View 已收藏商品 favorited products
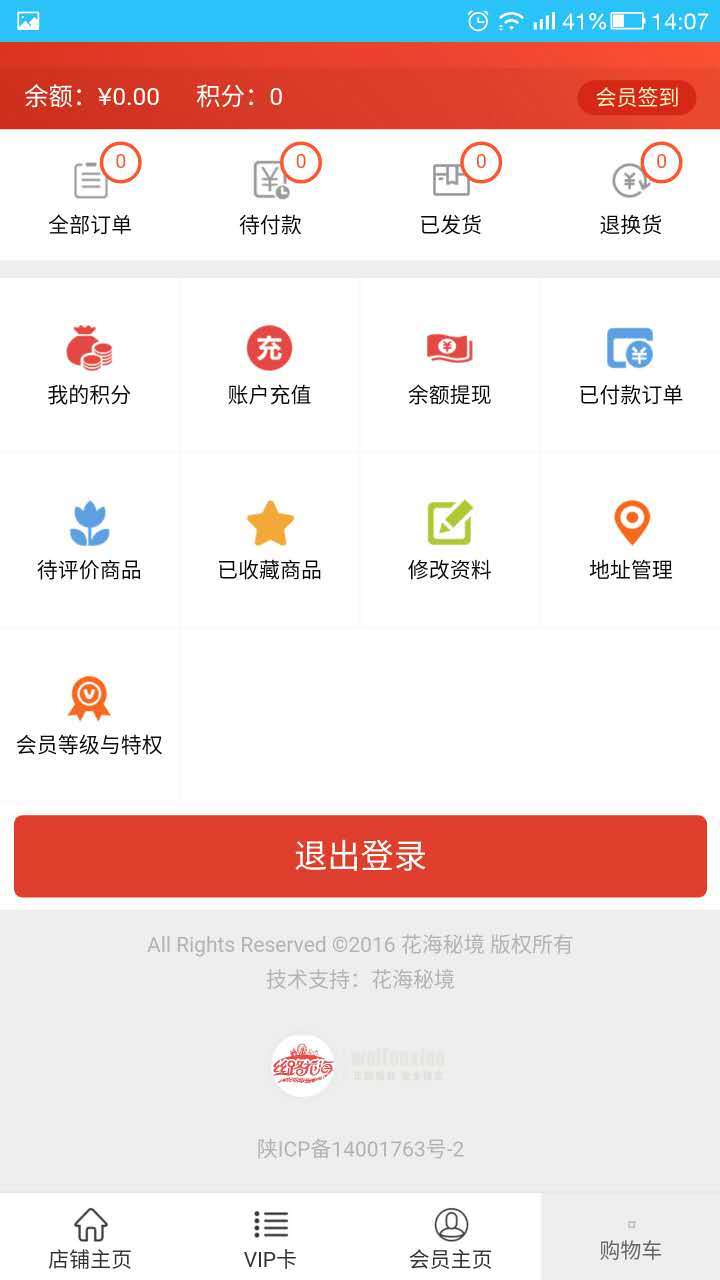The image size is (720, 1280). click(270, 541)
